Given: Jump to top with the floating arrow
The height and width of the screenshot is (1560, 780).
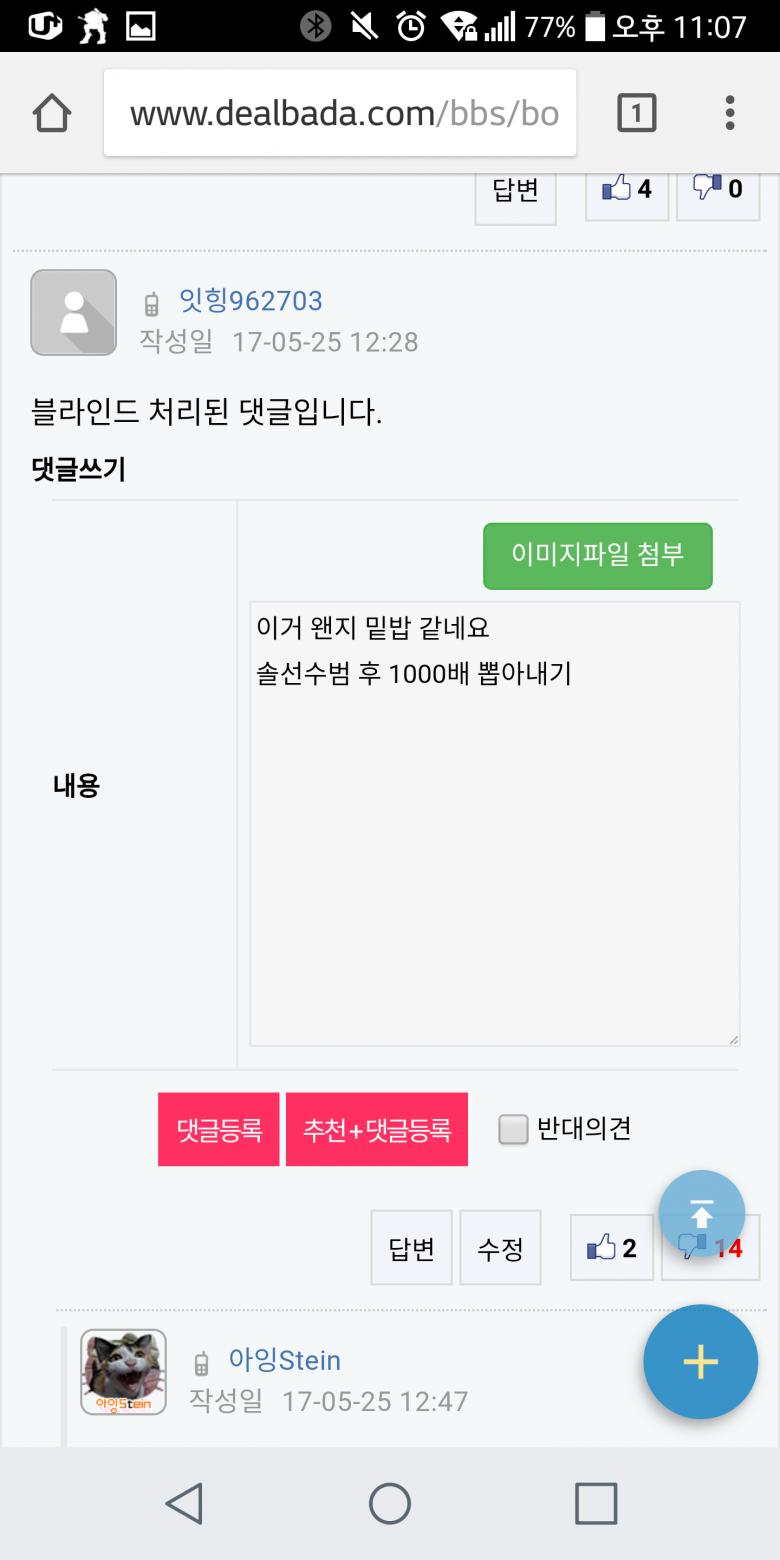Looking at the screenshot, I should [701, 1213].
